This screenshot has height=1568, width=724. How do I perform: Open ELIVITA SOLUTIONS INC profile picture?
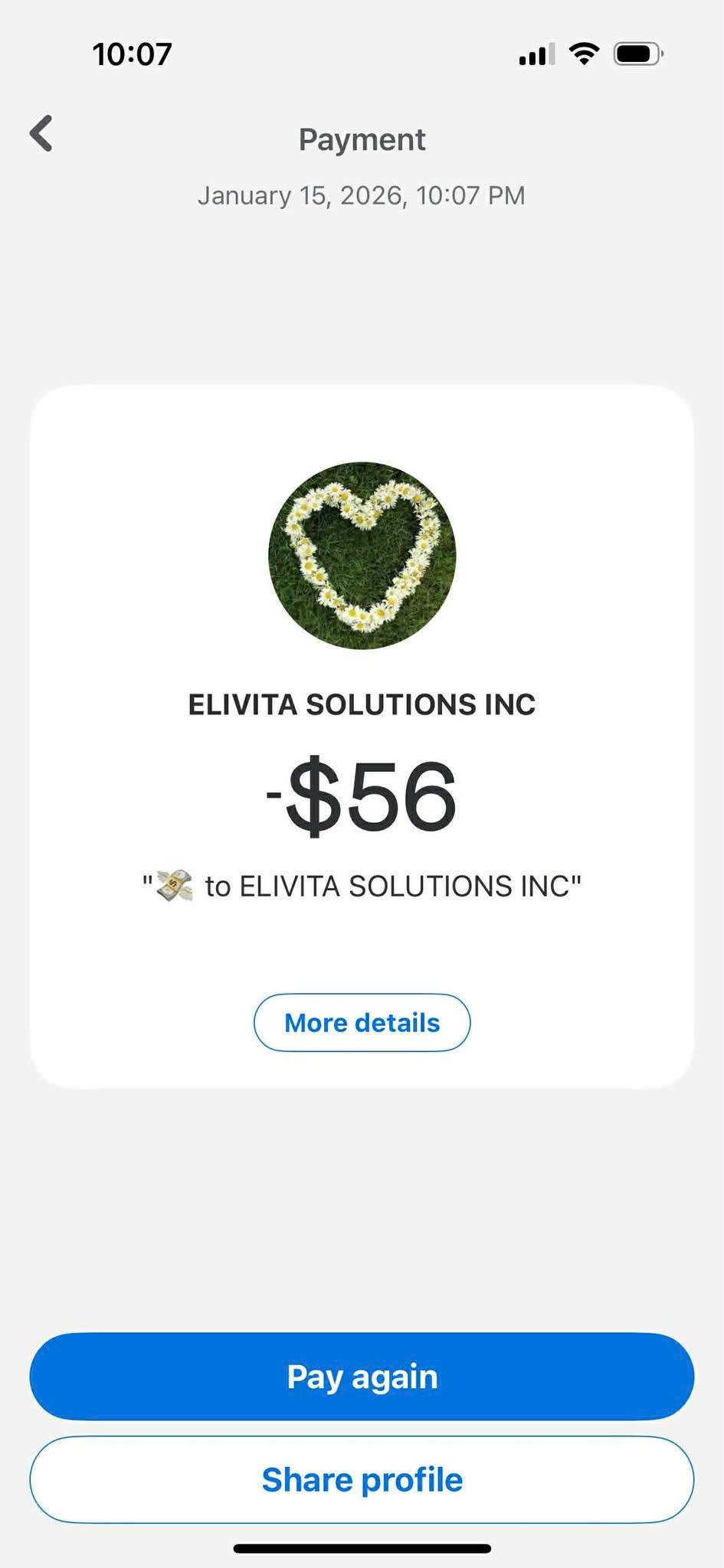point(362,555)
